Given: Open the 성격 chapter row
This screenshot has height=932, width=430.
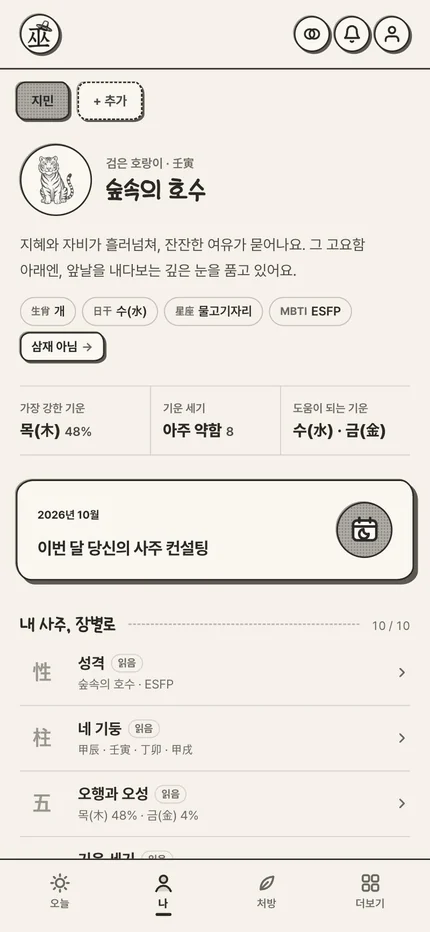Looking at the screenshot, I should click(215, 673).
